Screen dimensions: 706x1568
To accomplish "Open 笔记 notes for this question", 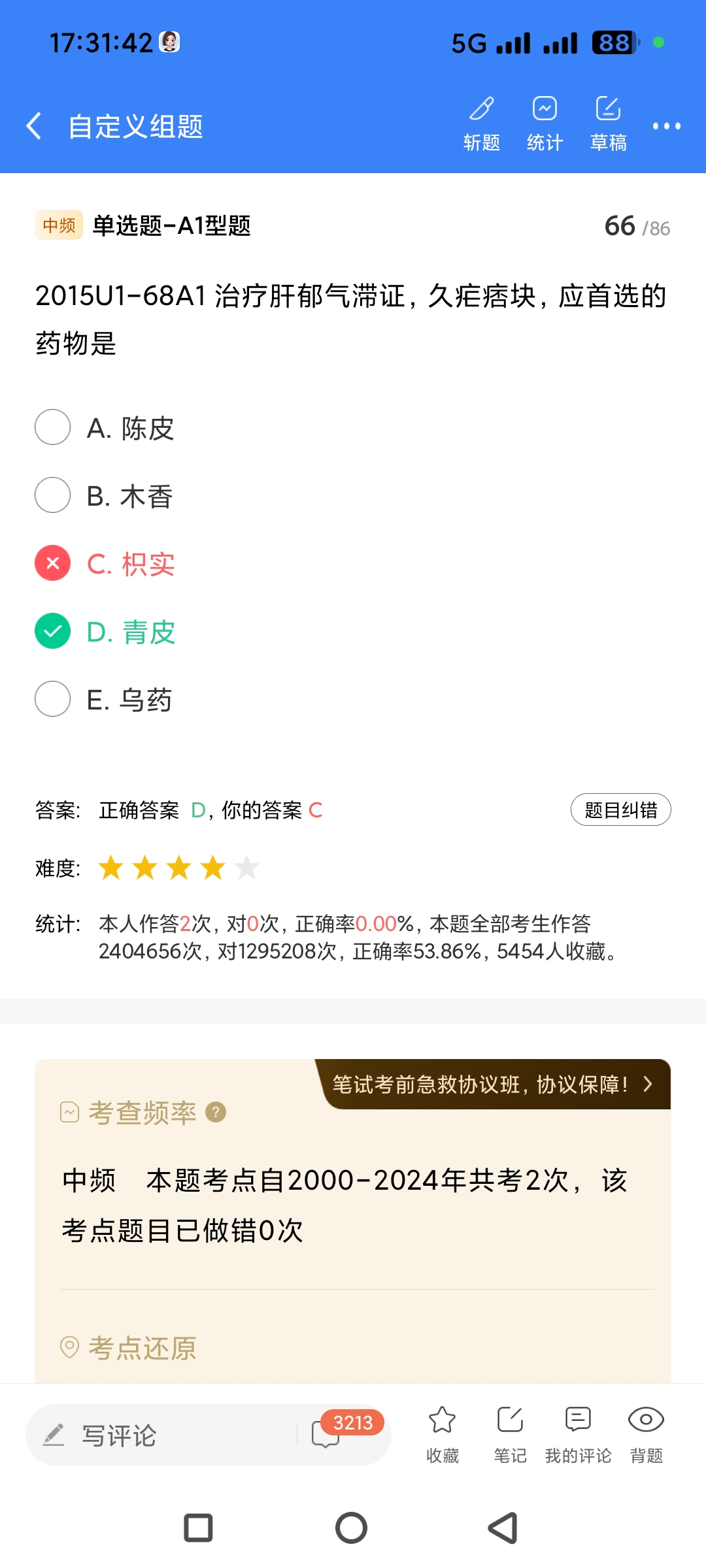I will click(x=510, y=1434).
